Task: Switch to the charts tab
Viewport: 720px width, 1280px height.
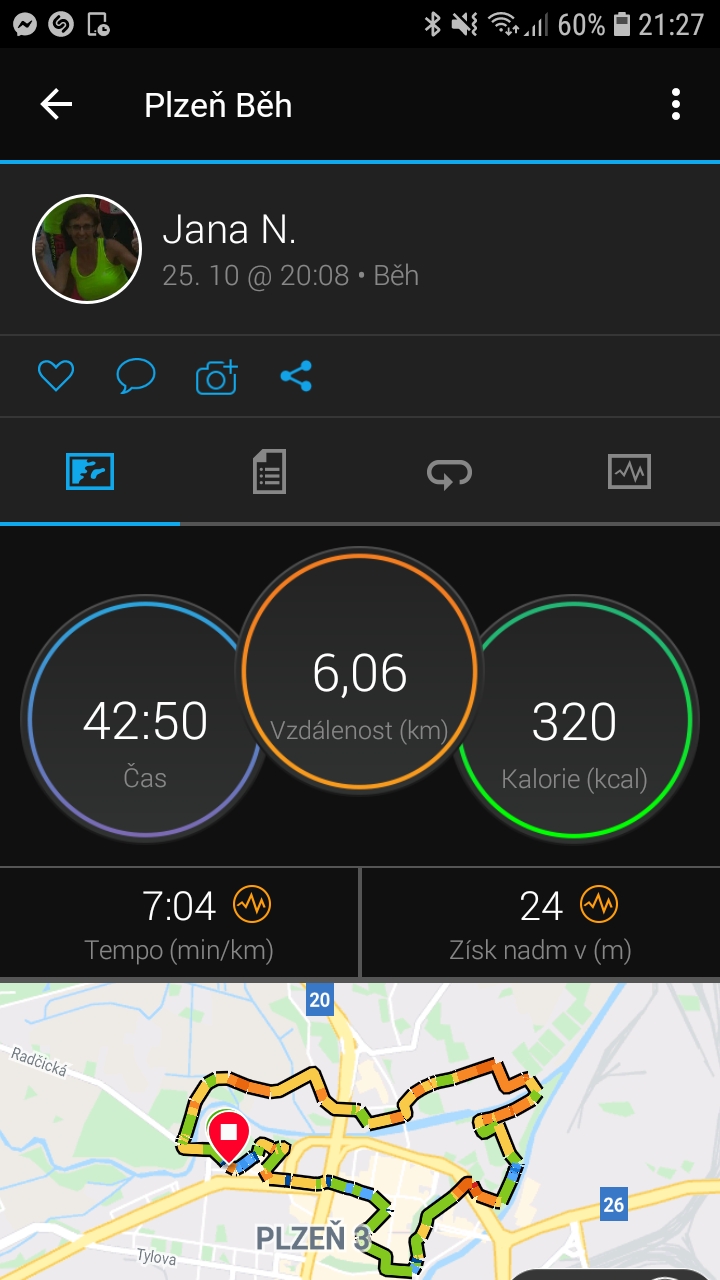Action: tap(629, 471)
